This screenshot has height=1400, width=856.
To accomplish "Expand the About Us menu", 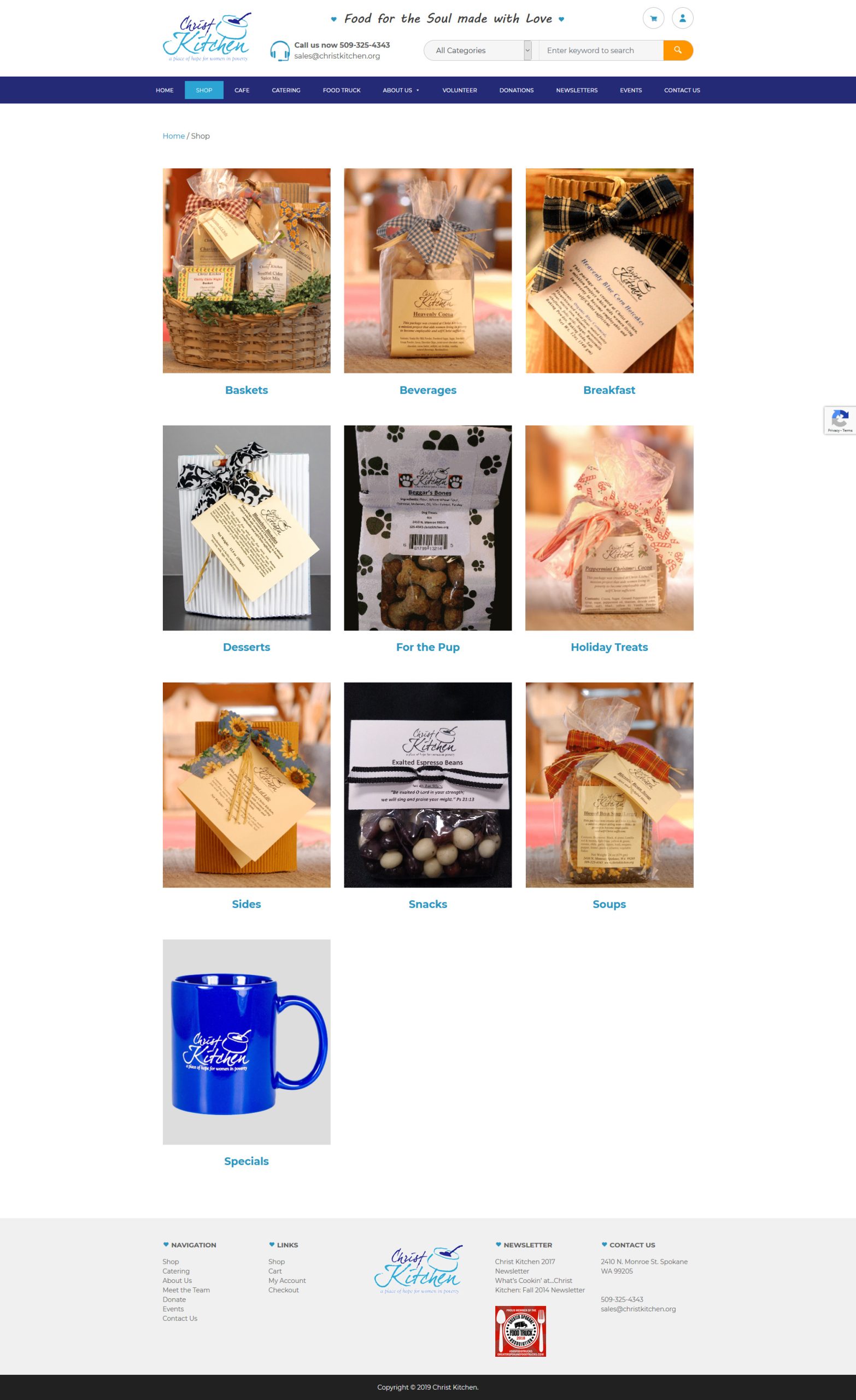I will pos(401,90).
